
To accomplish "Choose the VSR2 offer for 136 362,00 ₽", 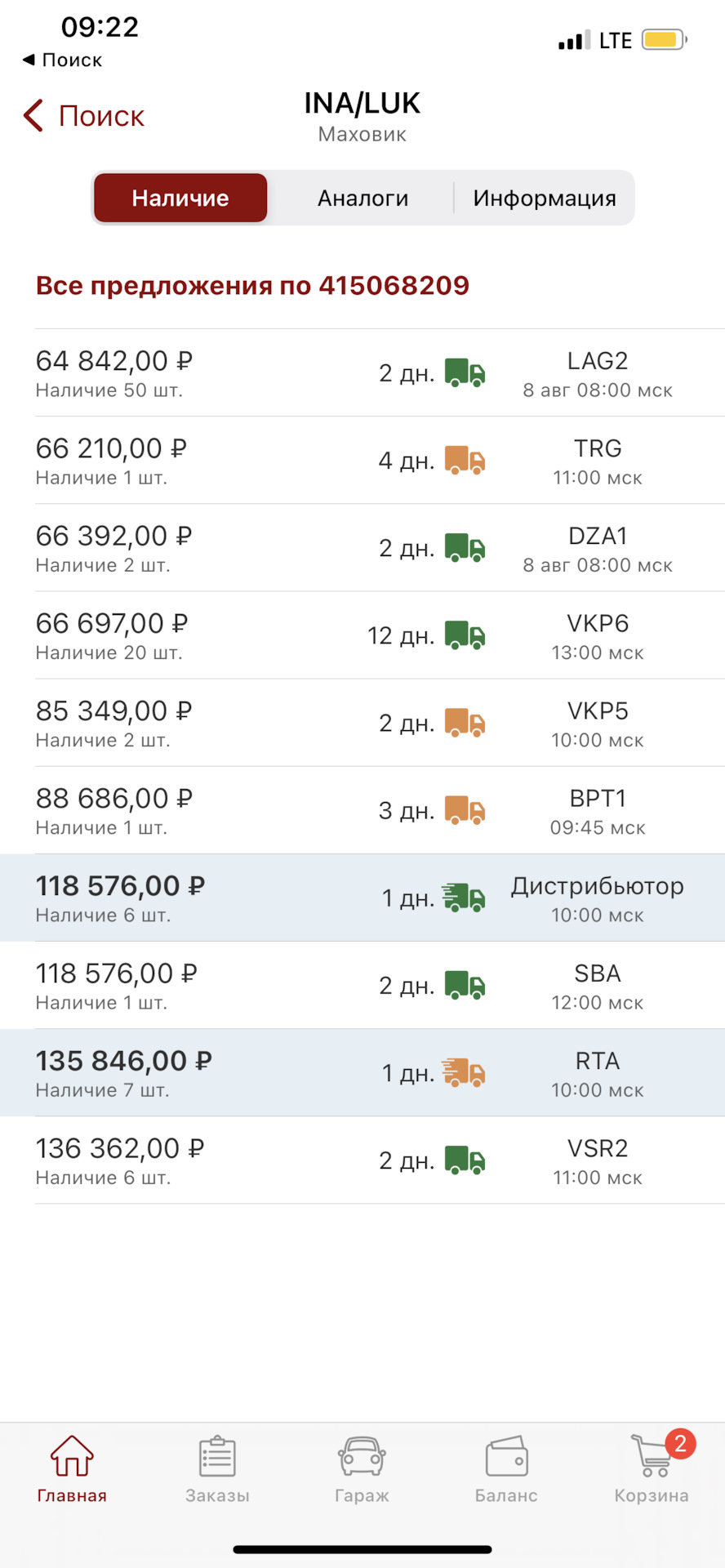I will 362,1160.
